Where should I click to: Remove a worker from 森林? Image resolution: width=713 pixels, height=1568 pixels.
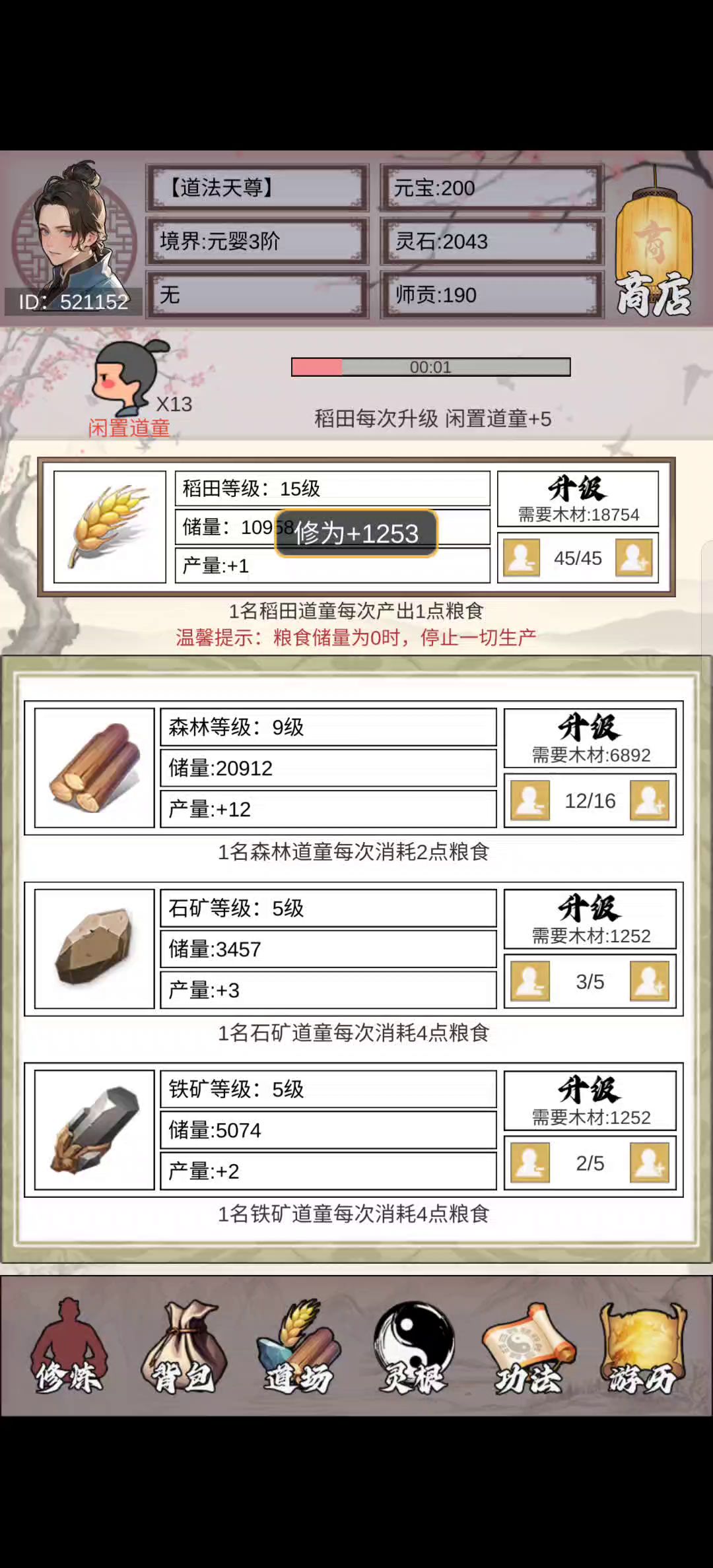pos(530,800)
